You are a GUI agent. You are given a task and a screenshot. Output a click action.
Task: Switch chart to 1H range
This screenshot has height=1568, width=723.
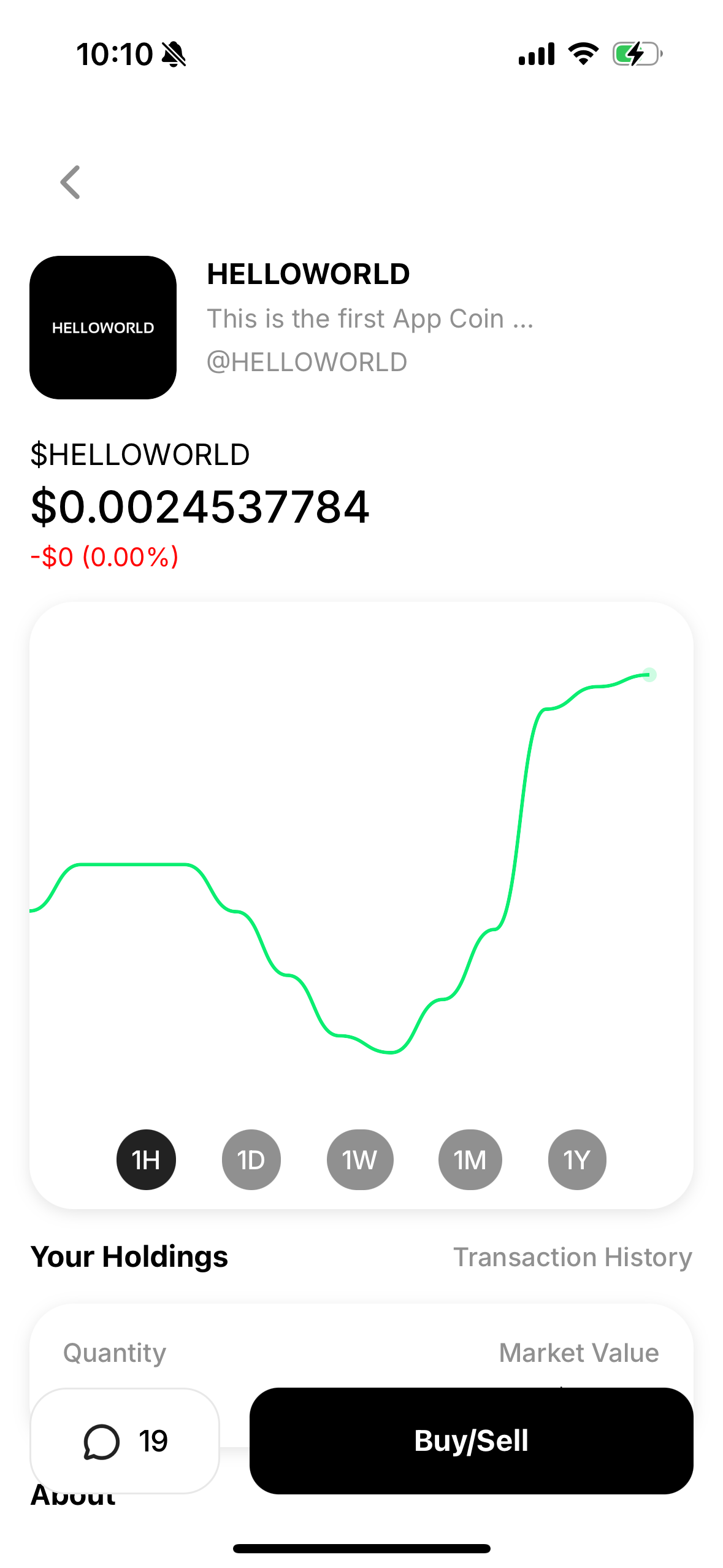tap(146, 1159)
